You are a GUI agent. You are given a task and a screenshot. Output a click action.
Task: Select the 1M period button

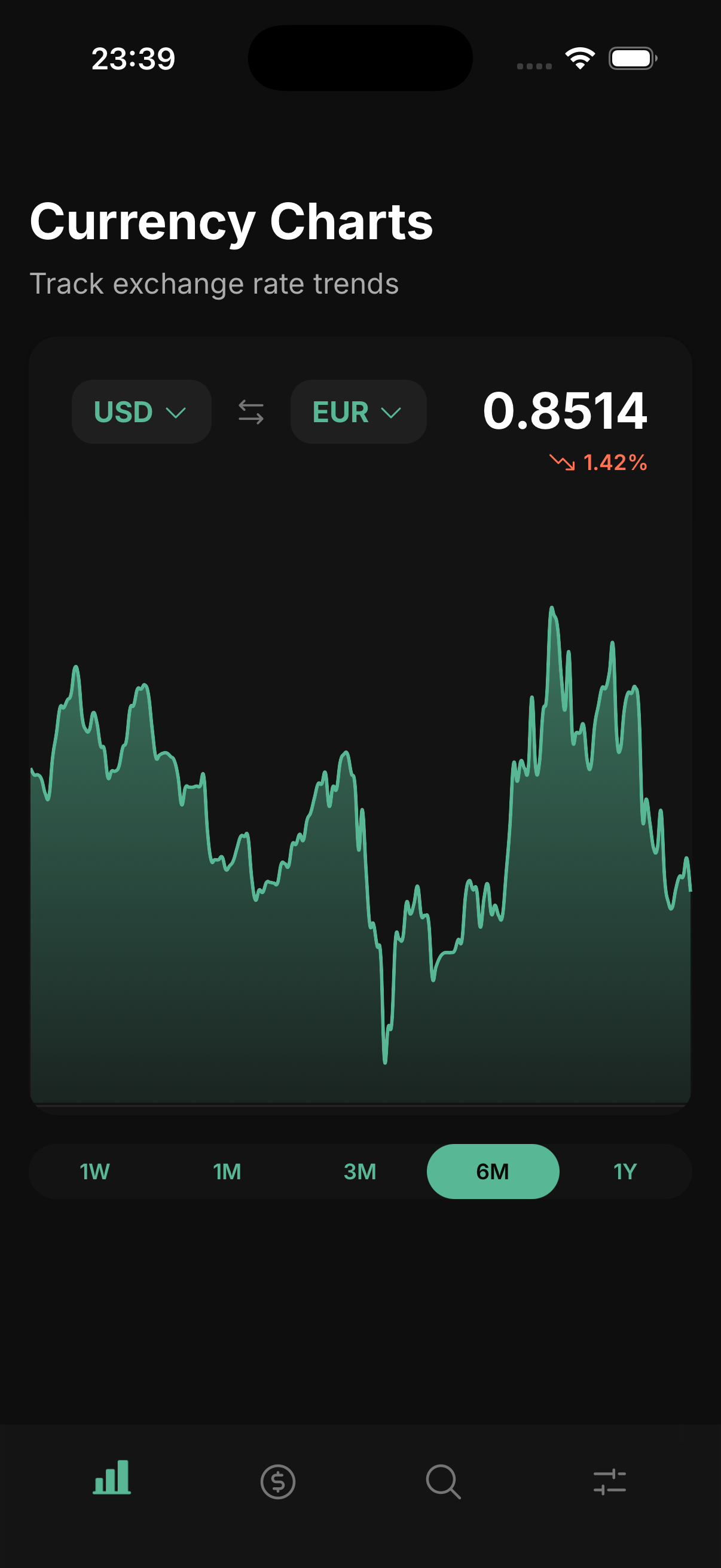point(227,1170)
